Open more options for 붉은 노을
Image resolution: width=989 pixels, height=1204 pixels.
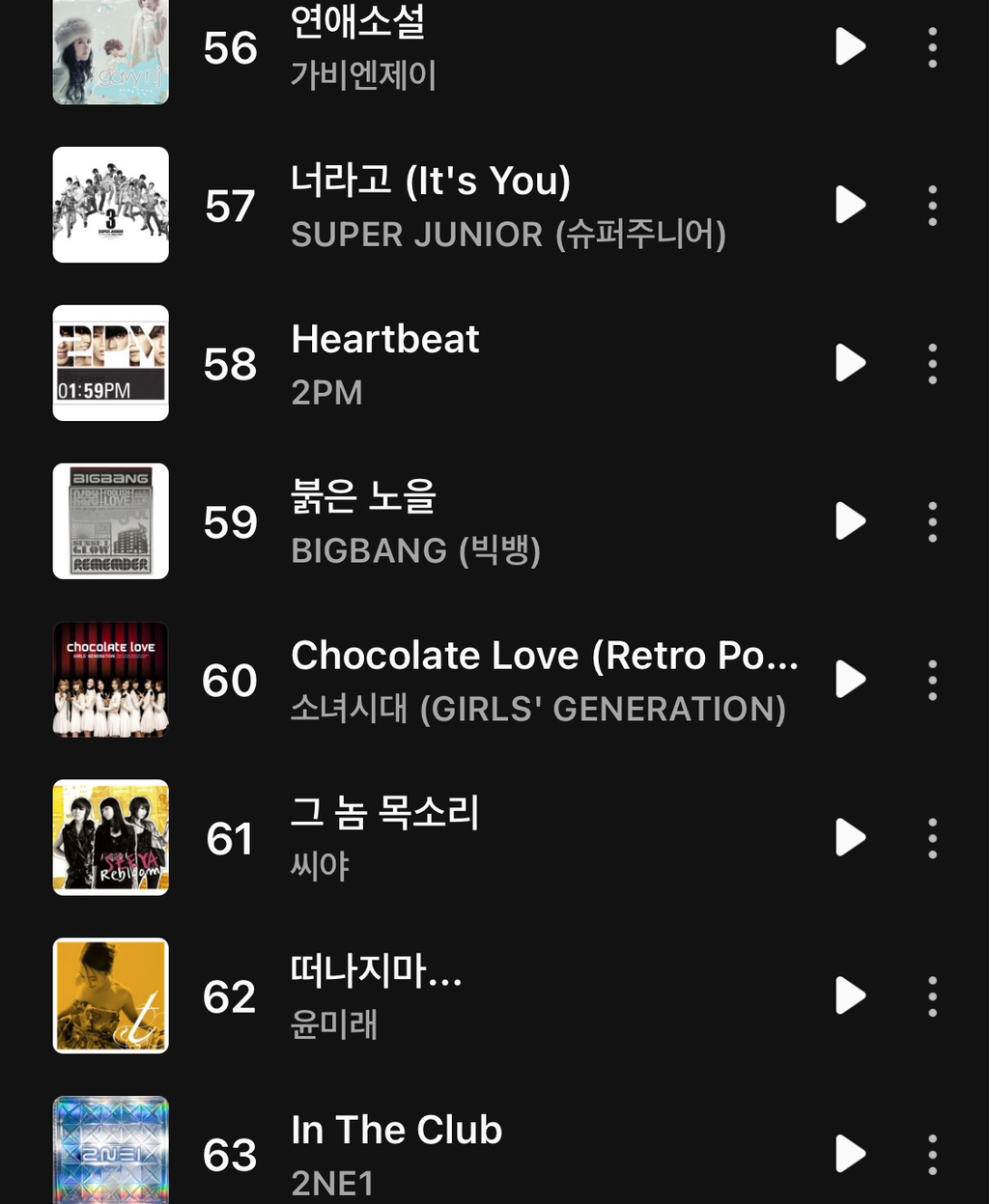[932, 522]
